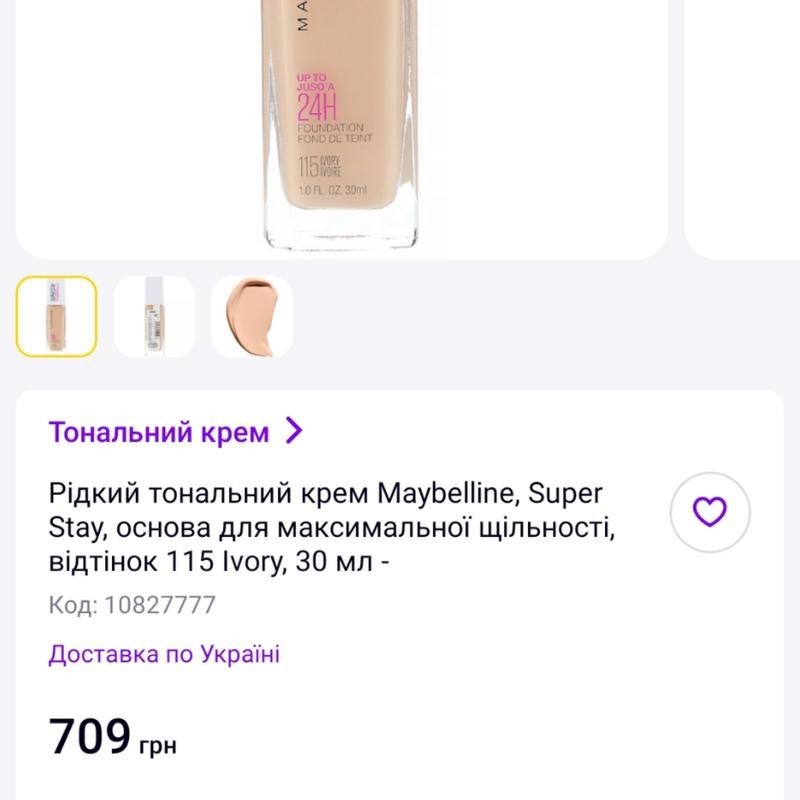Add the foundation to favorites with the heart icon
800x800 pixels.
pos(710,513)
